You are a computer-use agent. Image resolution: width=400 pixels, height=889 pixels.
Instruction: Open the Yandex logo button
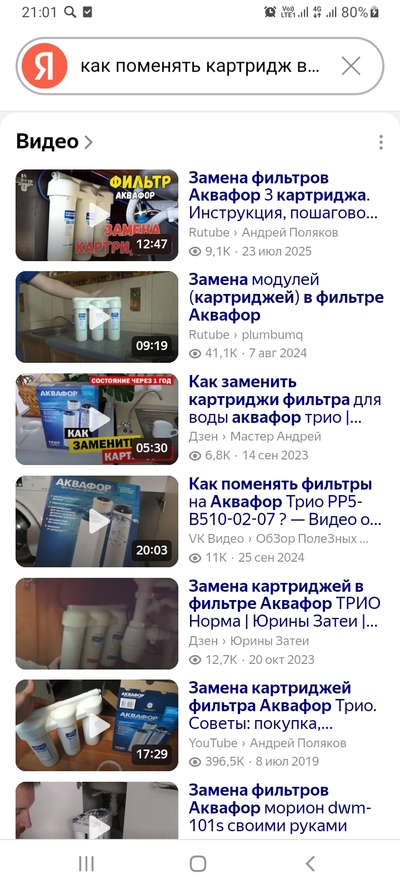pos(45,66)
